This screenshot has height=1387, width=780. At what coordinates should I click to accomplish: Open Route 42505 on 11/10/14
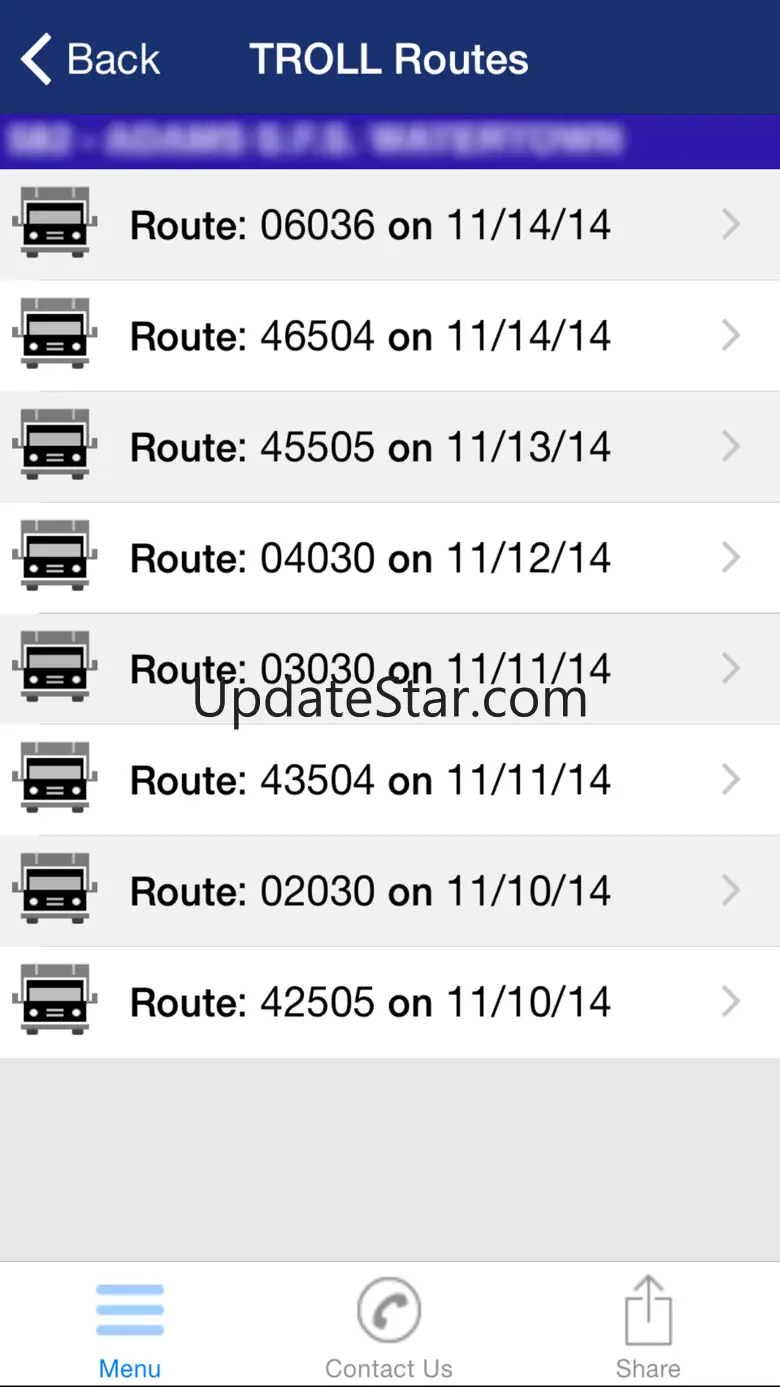[389, 1002]
